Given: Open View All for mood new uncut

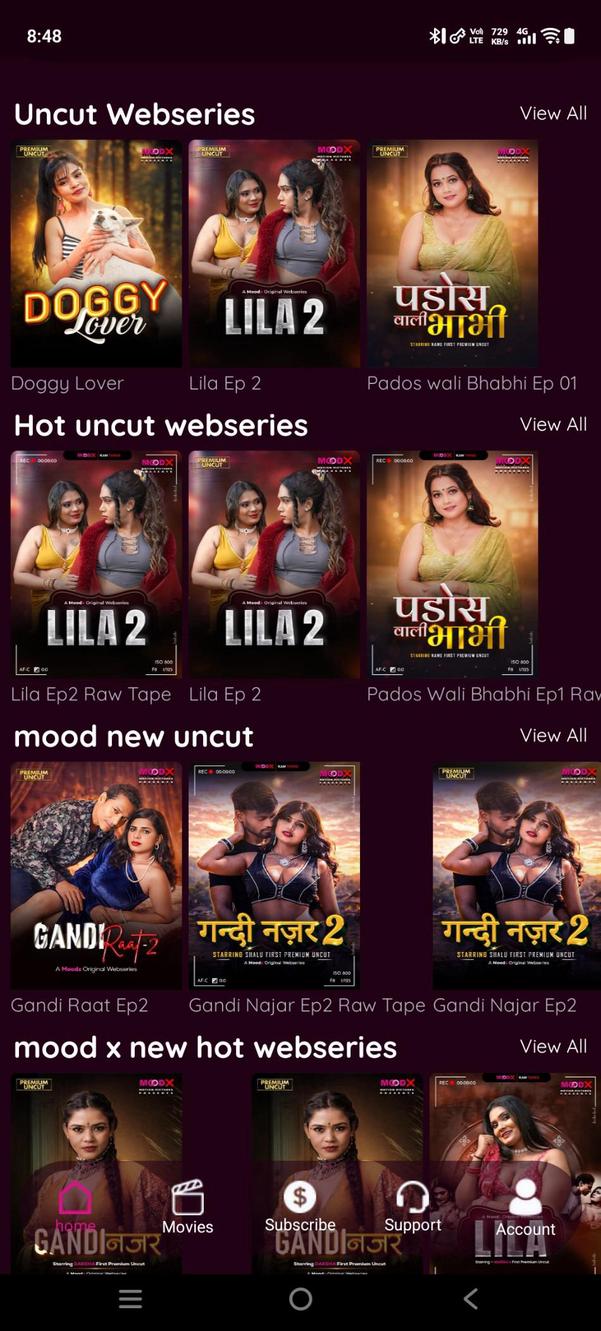Looking at the screenshot, I should [x=553, y=735].
